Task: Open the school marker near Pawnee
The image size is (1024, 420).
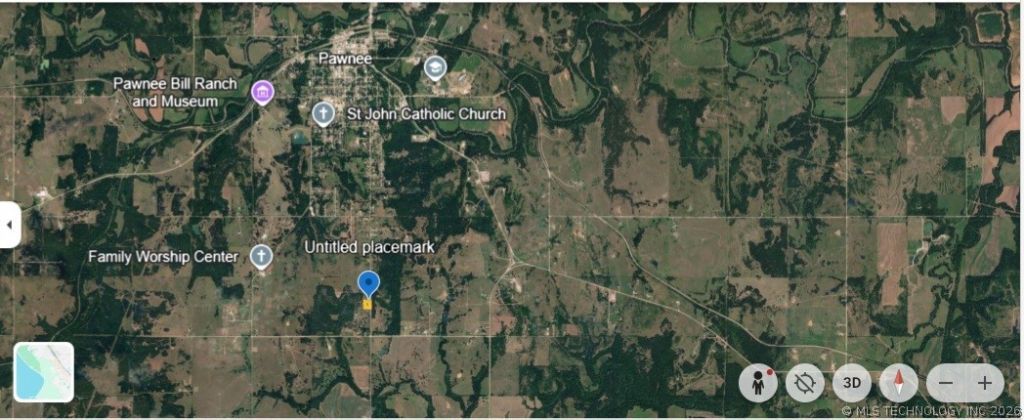Action: point(434,67)
